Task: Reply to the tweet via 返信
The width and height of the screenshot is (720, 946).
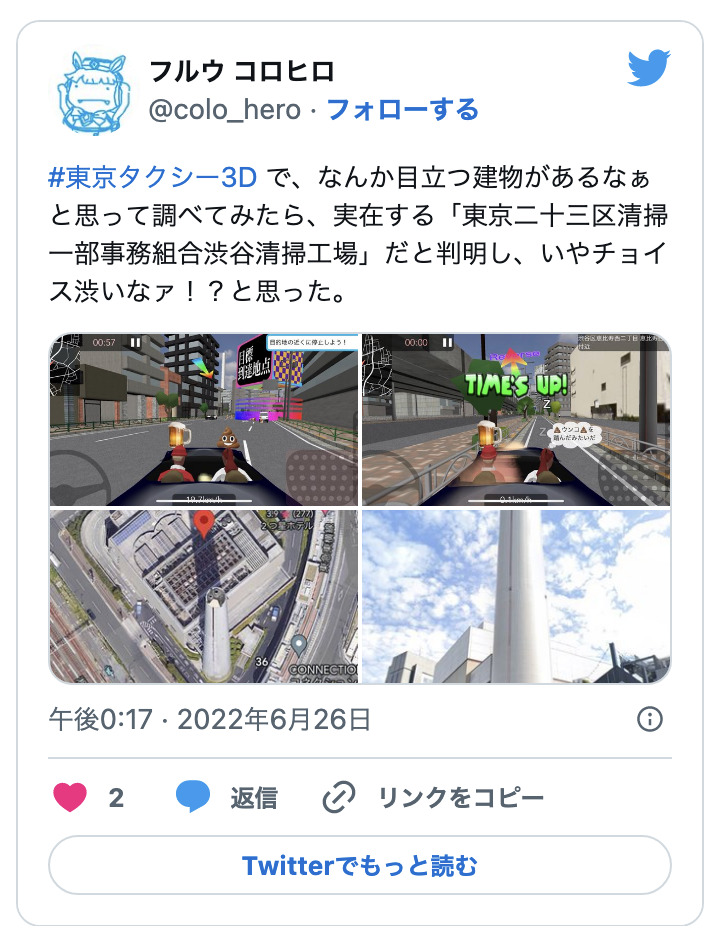Action: click(227, 797)
